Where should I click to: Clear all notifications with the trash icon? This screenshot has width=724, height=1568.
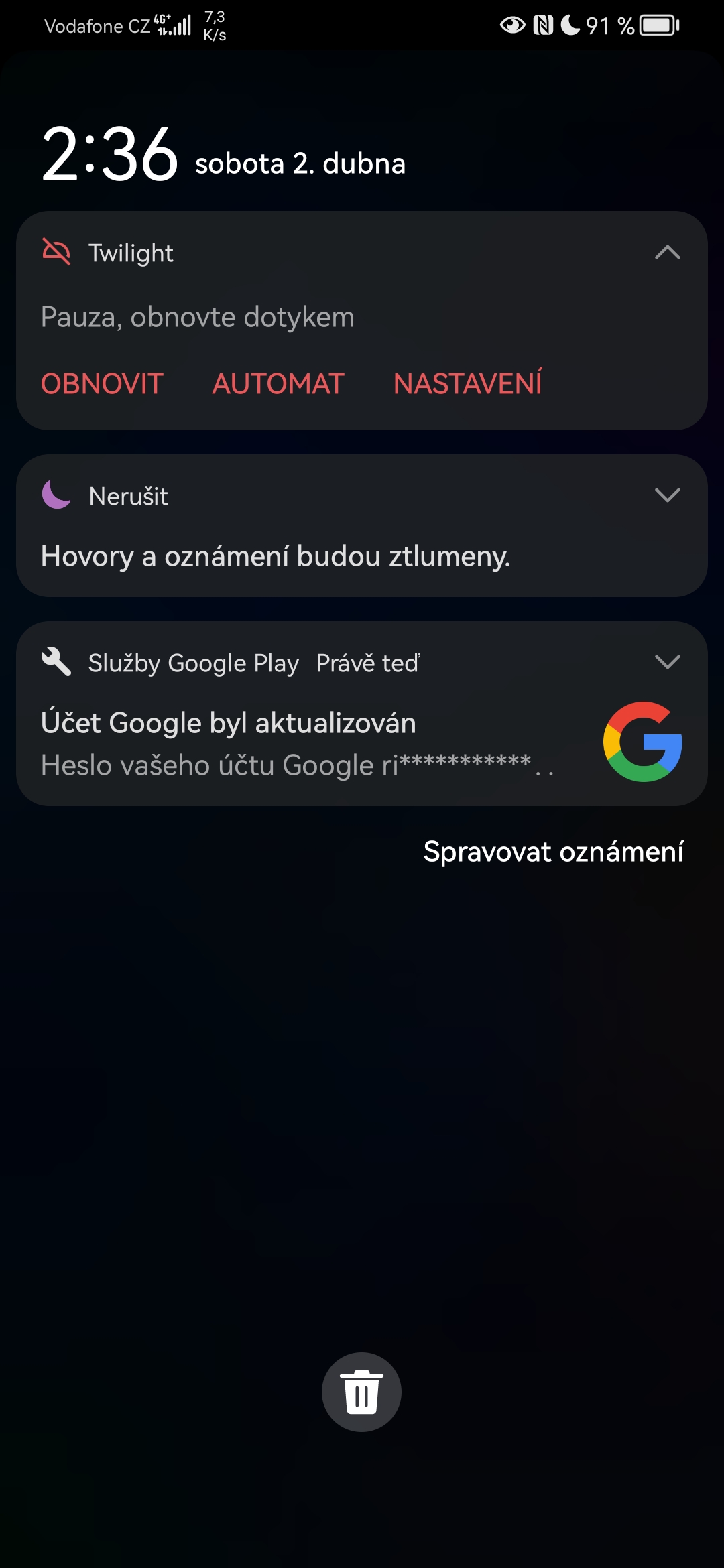361,1392
